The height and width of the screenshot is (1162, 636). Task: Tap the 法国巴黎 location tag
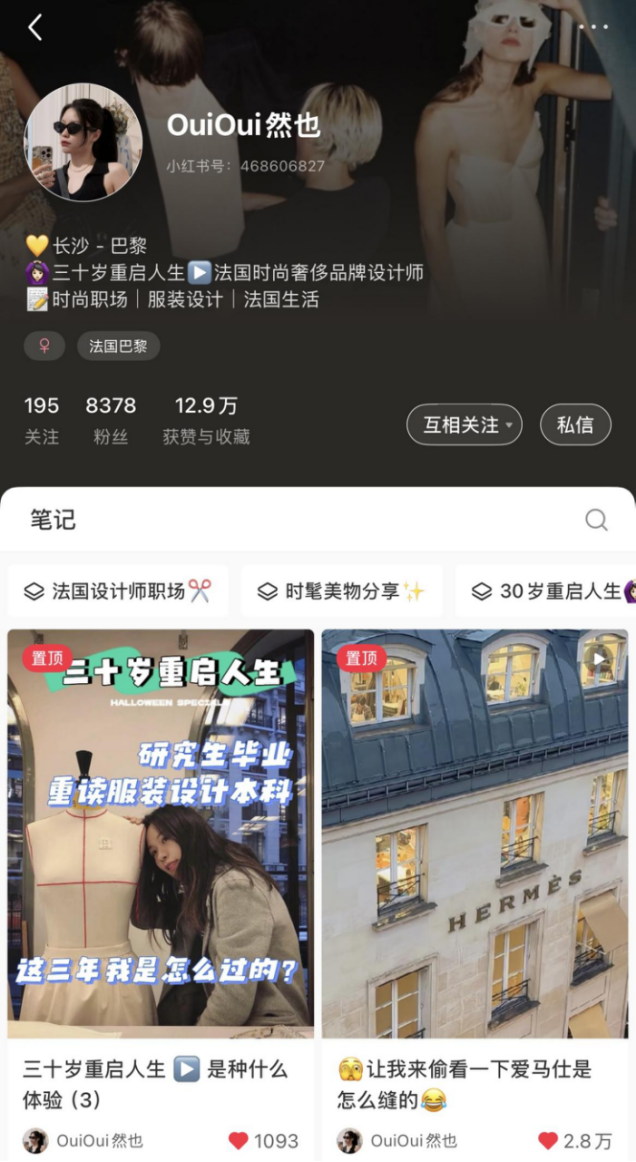(x=118, y=346)
